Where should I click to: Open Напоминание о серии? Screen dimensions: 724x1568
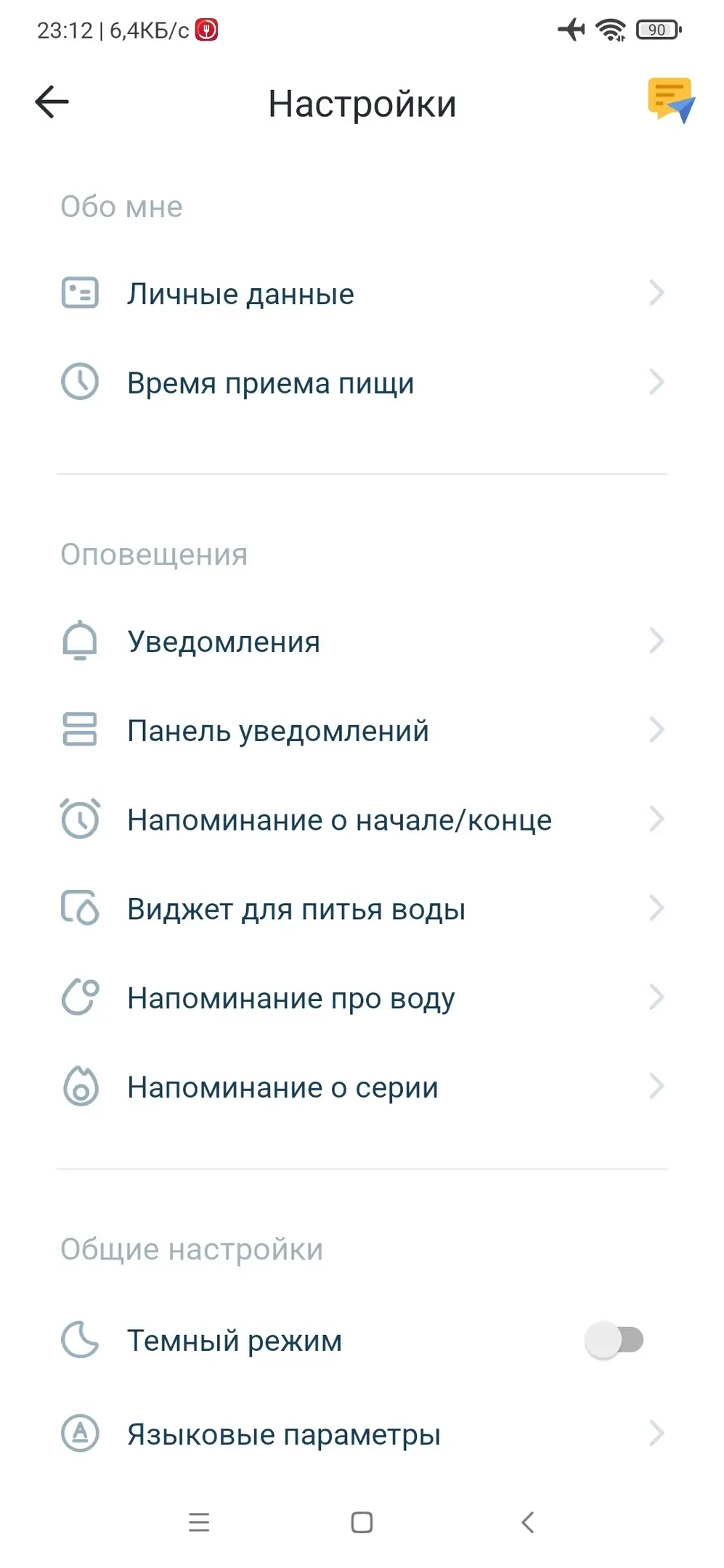362,1087
